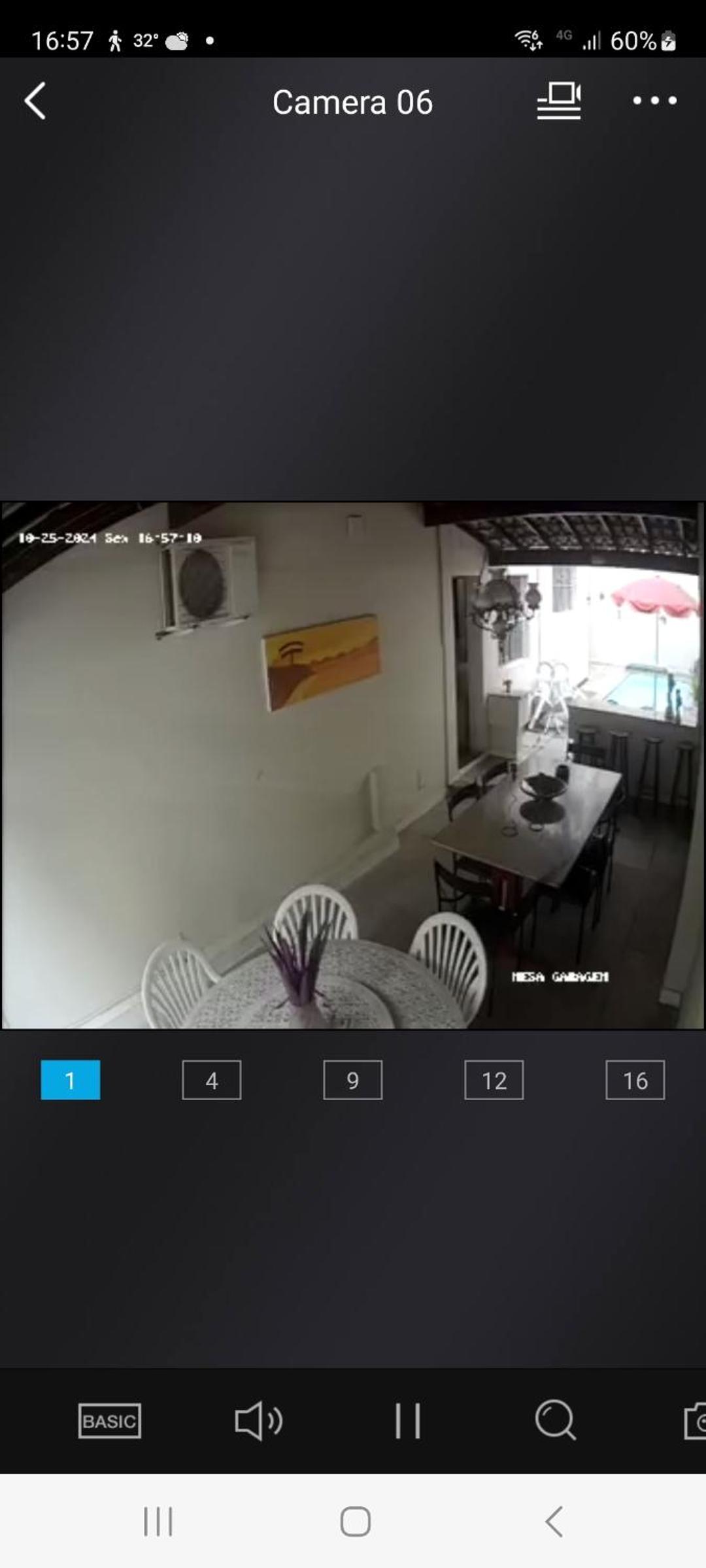Take a snapshot of the feed
The image size is (706, 1568).
coord(694,1420)
